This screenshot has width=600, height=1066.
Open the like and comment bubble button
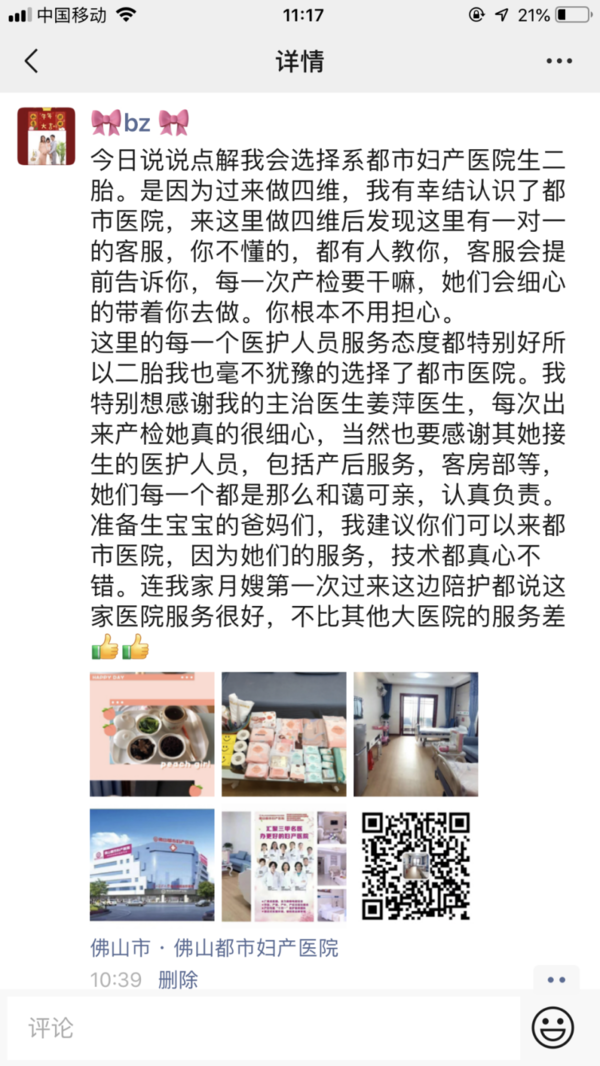pyautogui.click(x=556, y=979)
